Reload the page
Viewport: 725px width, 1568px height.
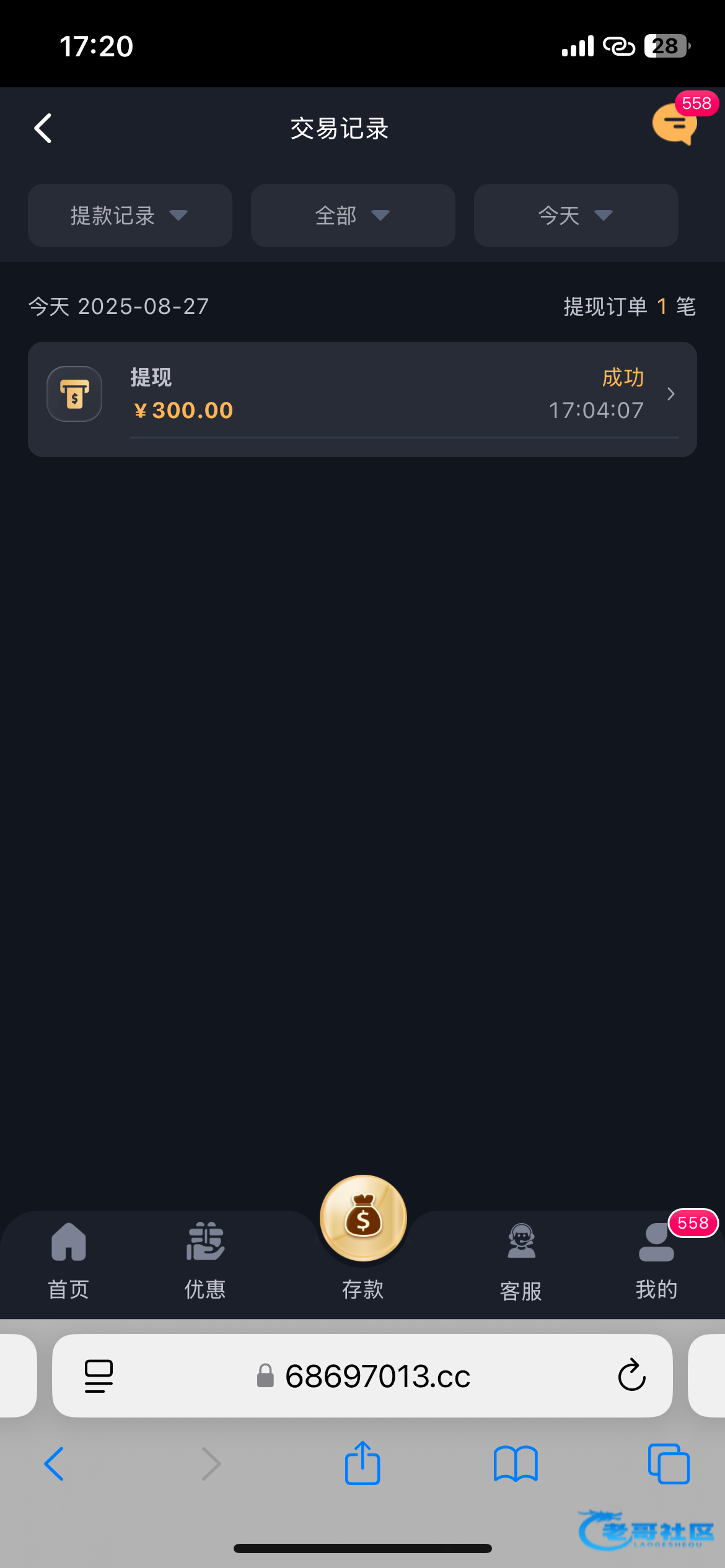(631, 1376)
